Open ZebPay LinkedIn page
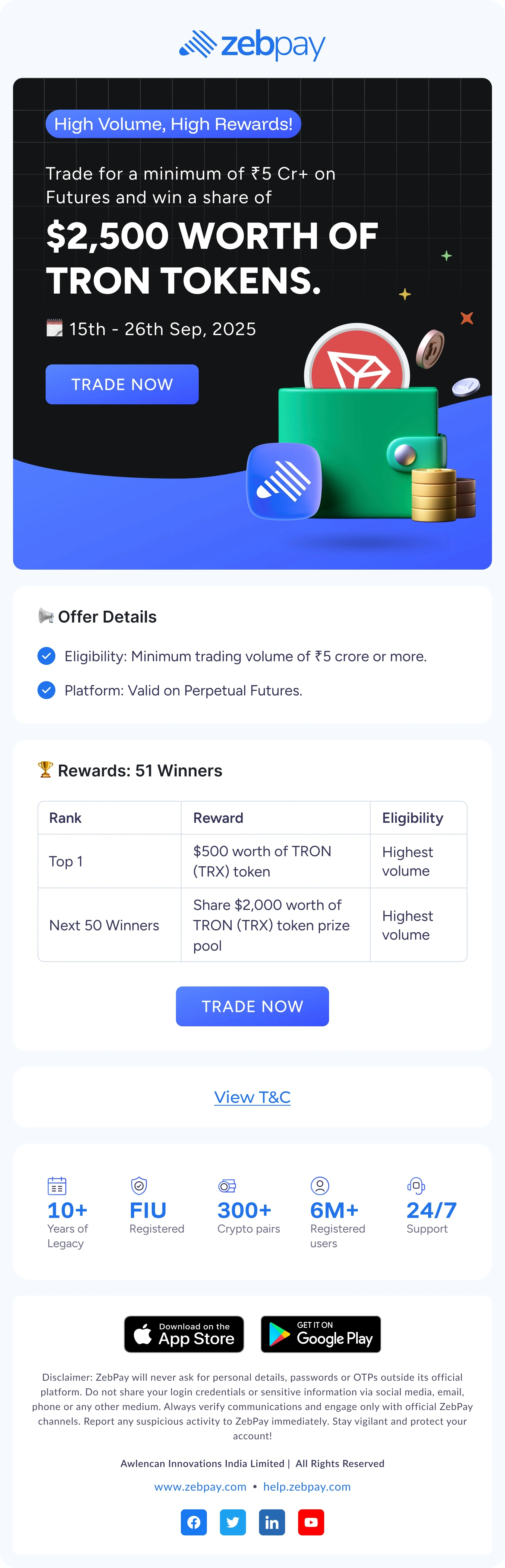505x1568 pixels. point(272,1522)
